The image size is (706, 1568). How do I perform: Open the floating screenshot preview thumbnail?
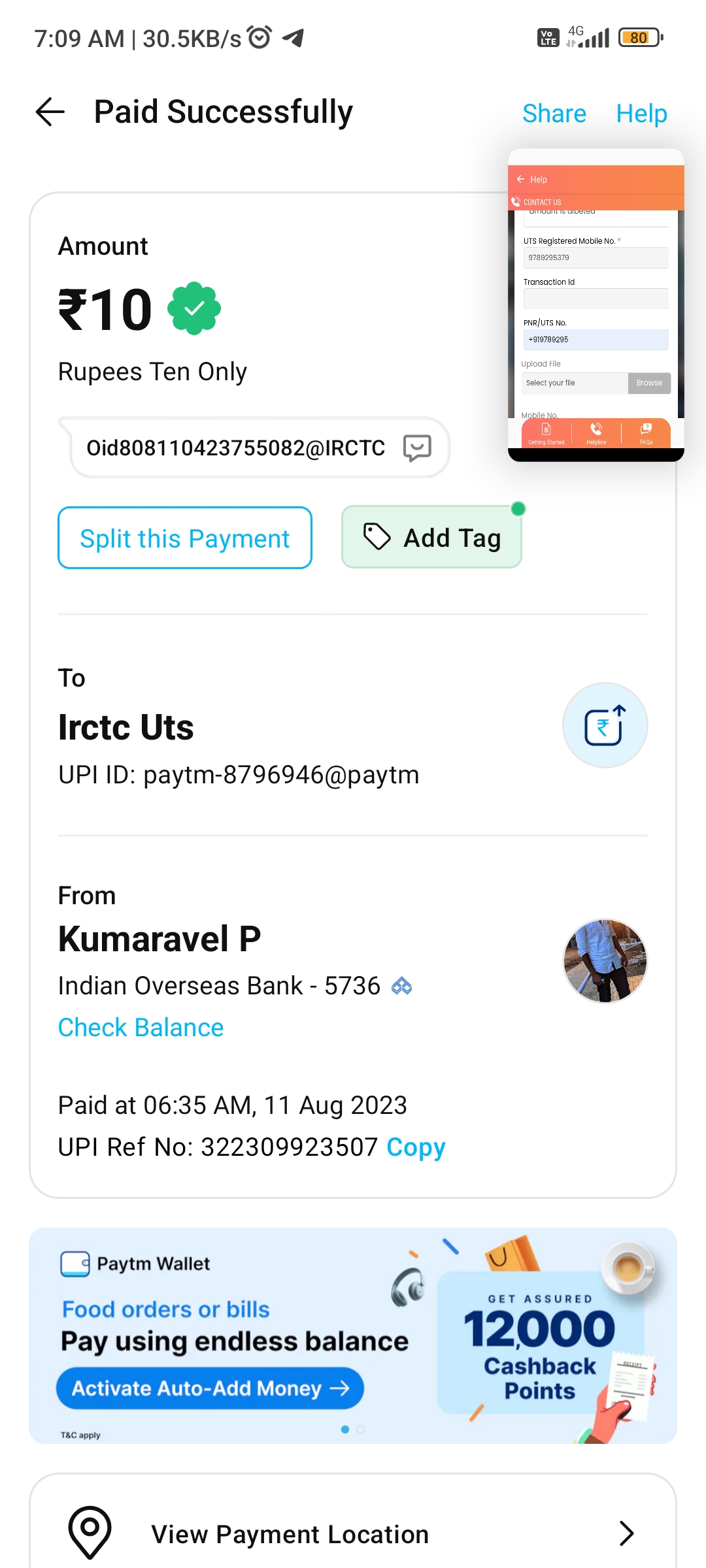tap(596, 304)
